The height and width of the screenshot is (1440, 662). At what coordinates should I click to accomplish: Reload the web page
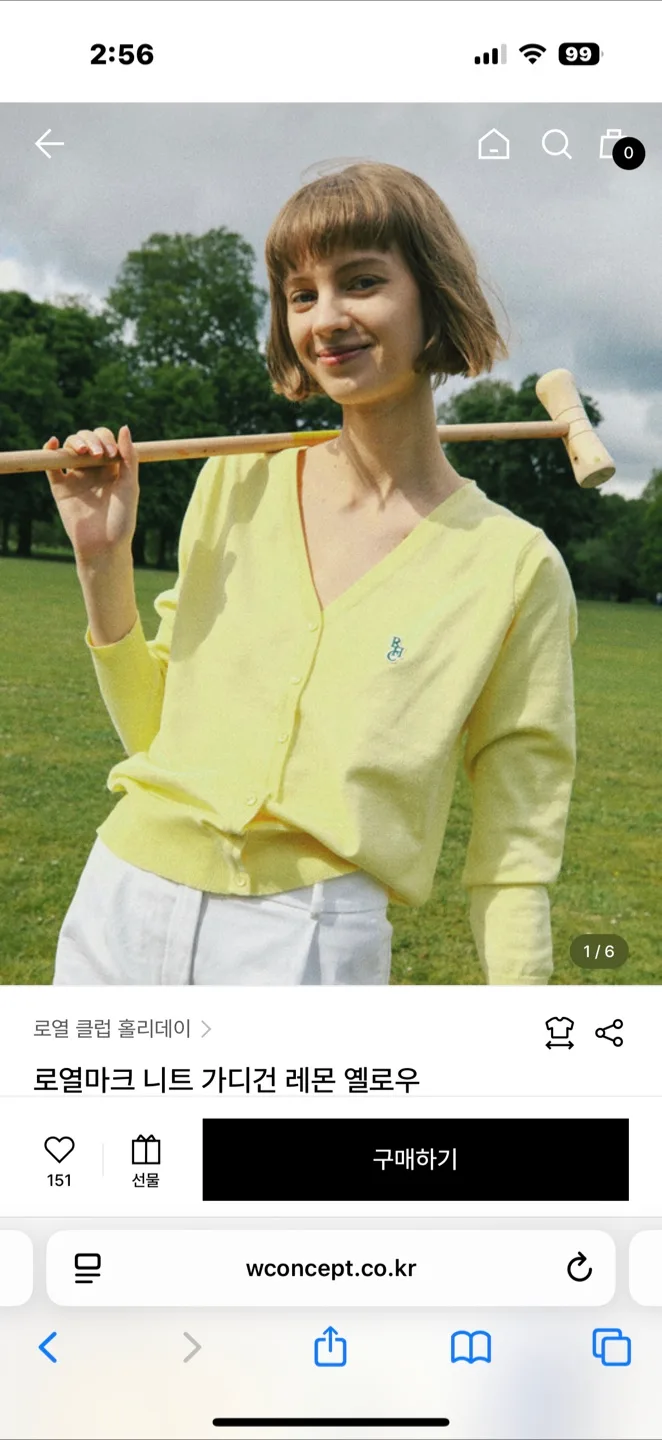coord(579,1269)
